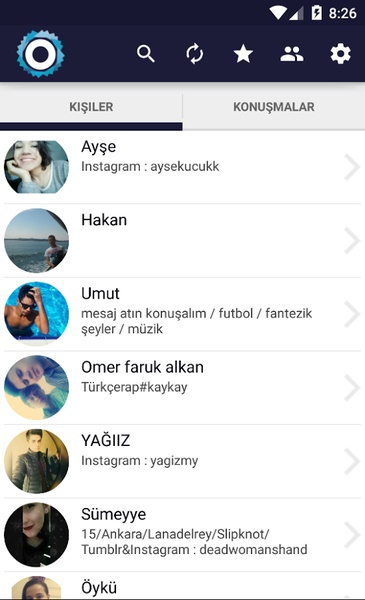Open the search icon in app bar

click(x=146, y=54)
